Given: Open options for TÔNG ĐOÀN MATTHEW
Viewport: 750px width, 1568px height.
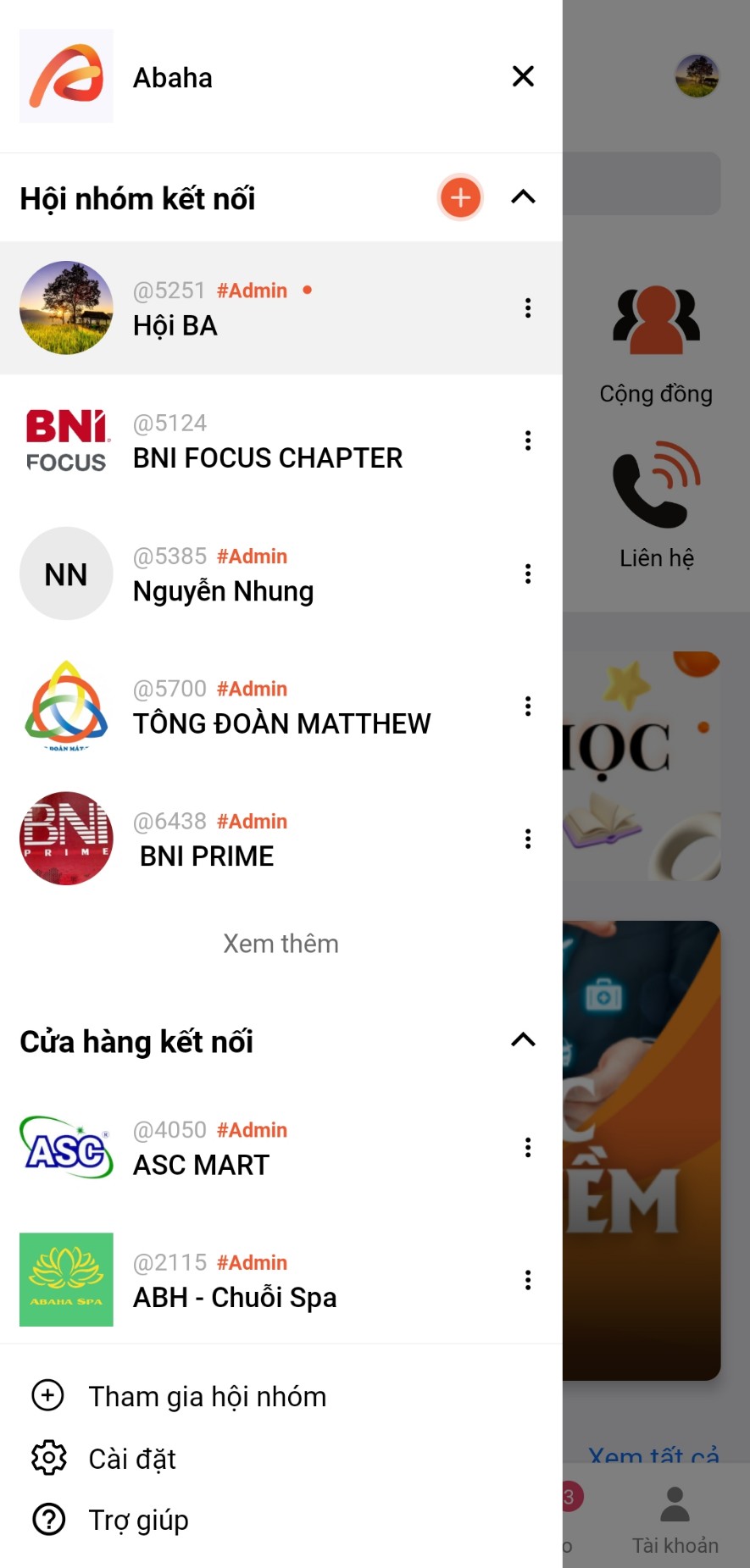Looking at the screenshot, I should [528, 706].
